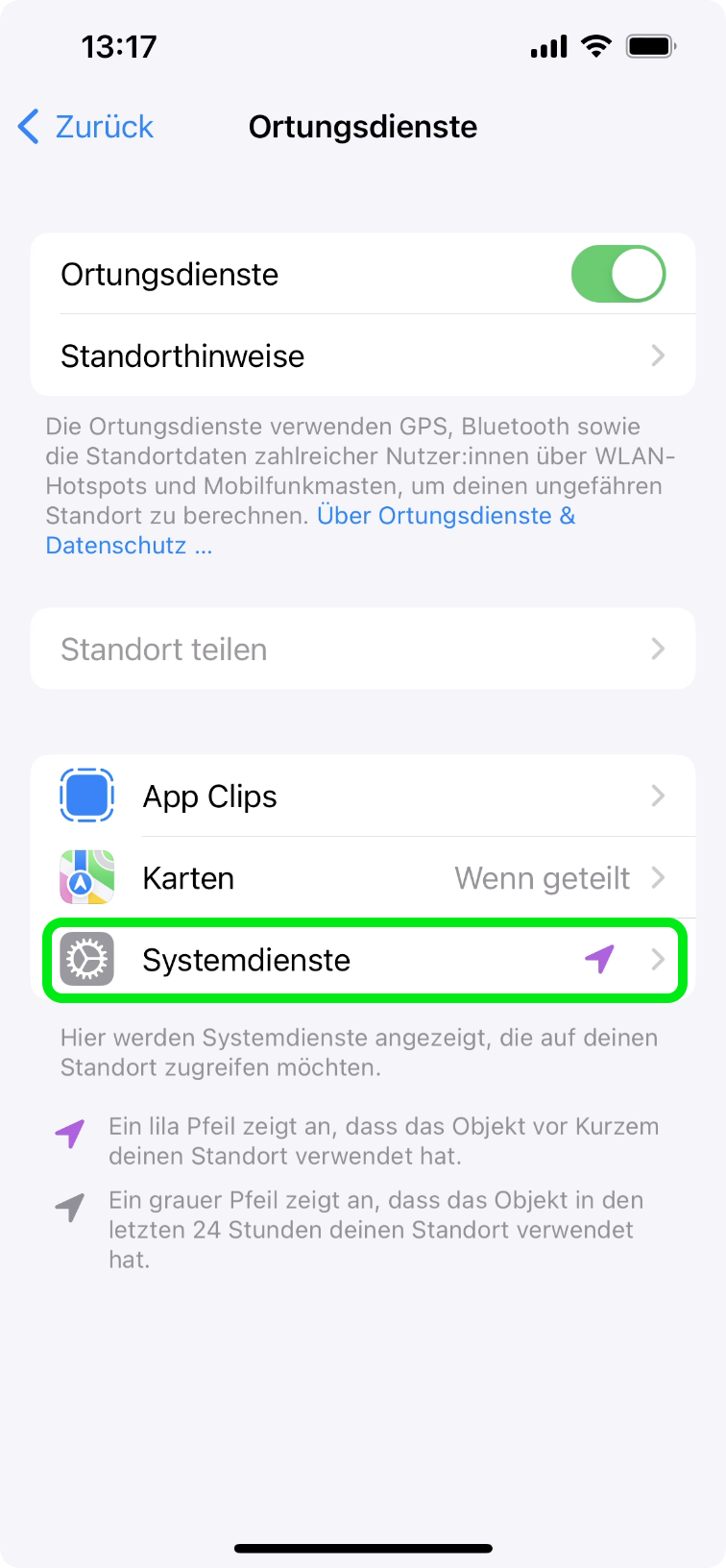
Task: Open Standorthinweise settings
Action: 363,356
